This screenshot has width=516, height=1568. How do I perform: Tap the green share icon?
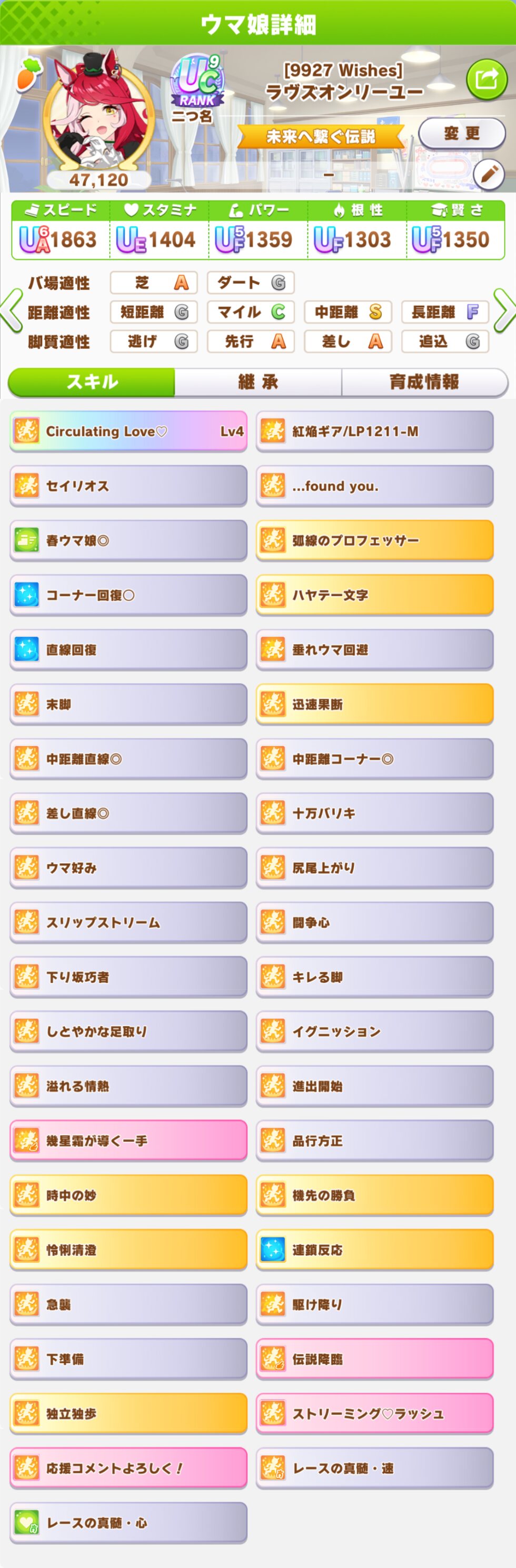tap(486, 78)
